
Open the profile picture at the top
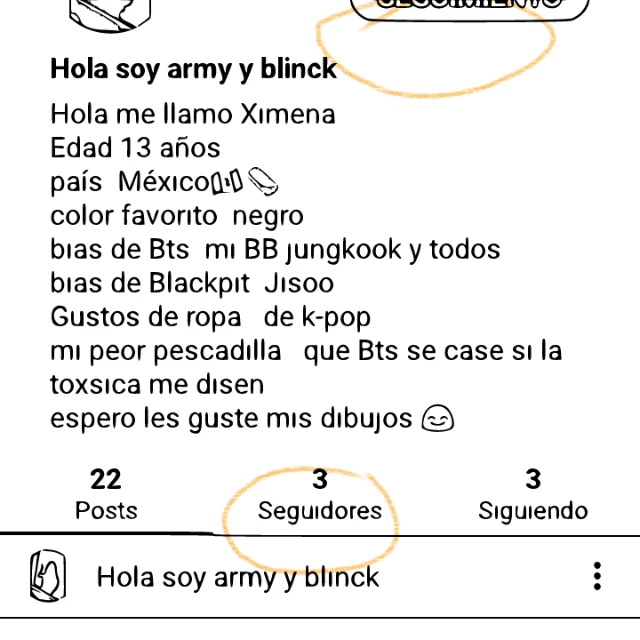click(x=110, y=16)
